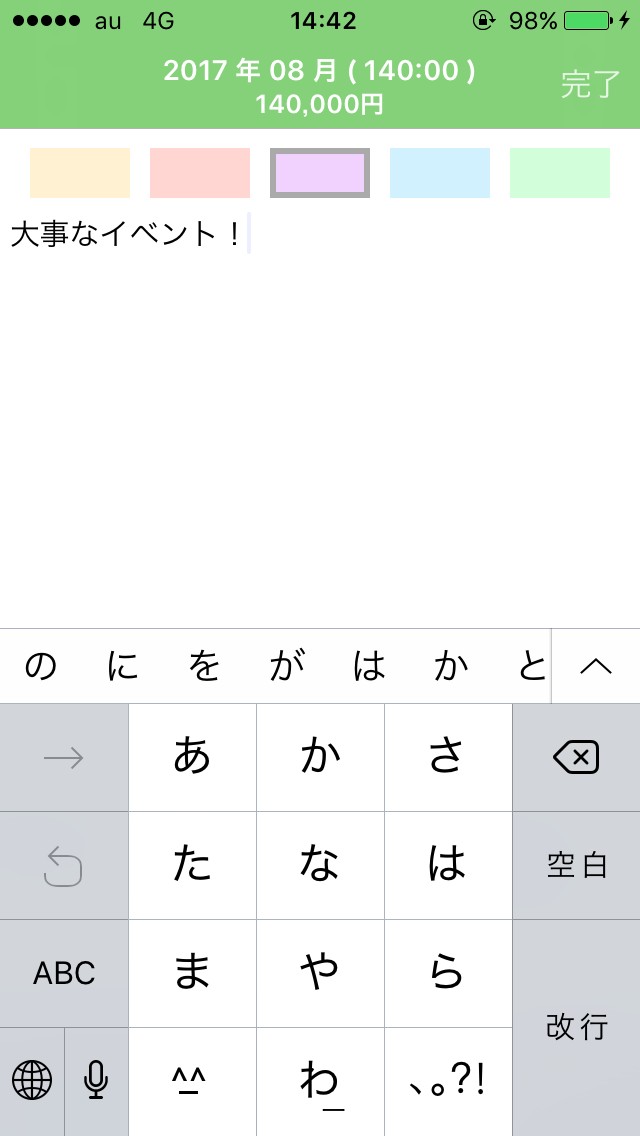The height and width of the screenshot is (1136, 640).
Task: Delete a character with backspace key
Action: tap(576, 757)
